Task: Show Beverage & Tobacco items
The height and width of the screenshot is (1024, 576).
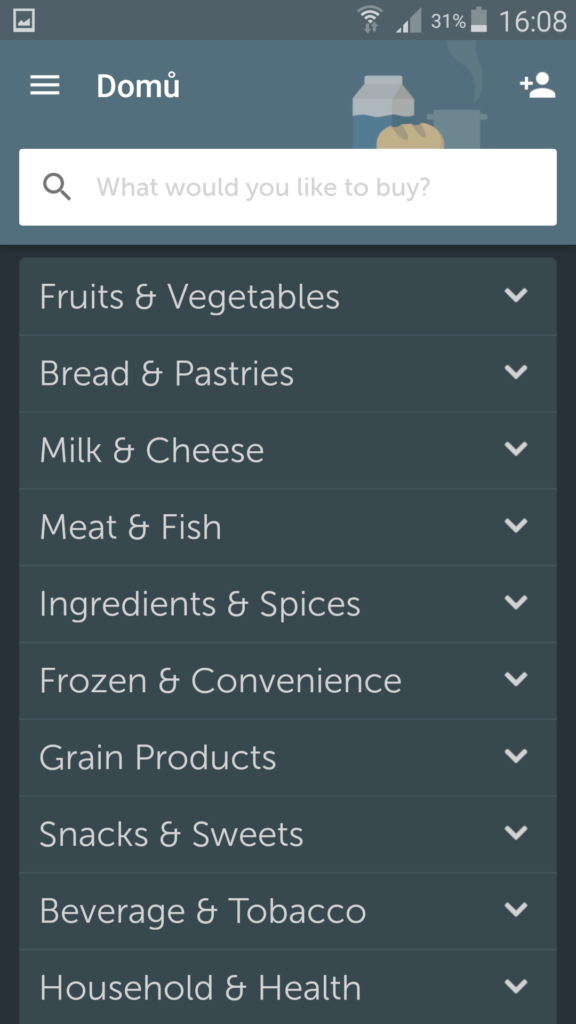Action: click(x=288, y=911)
